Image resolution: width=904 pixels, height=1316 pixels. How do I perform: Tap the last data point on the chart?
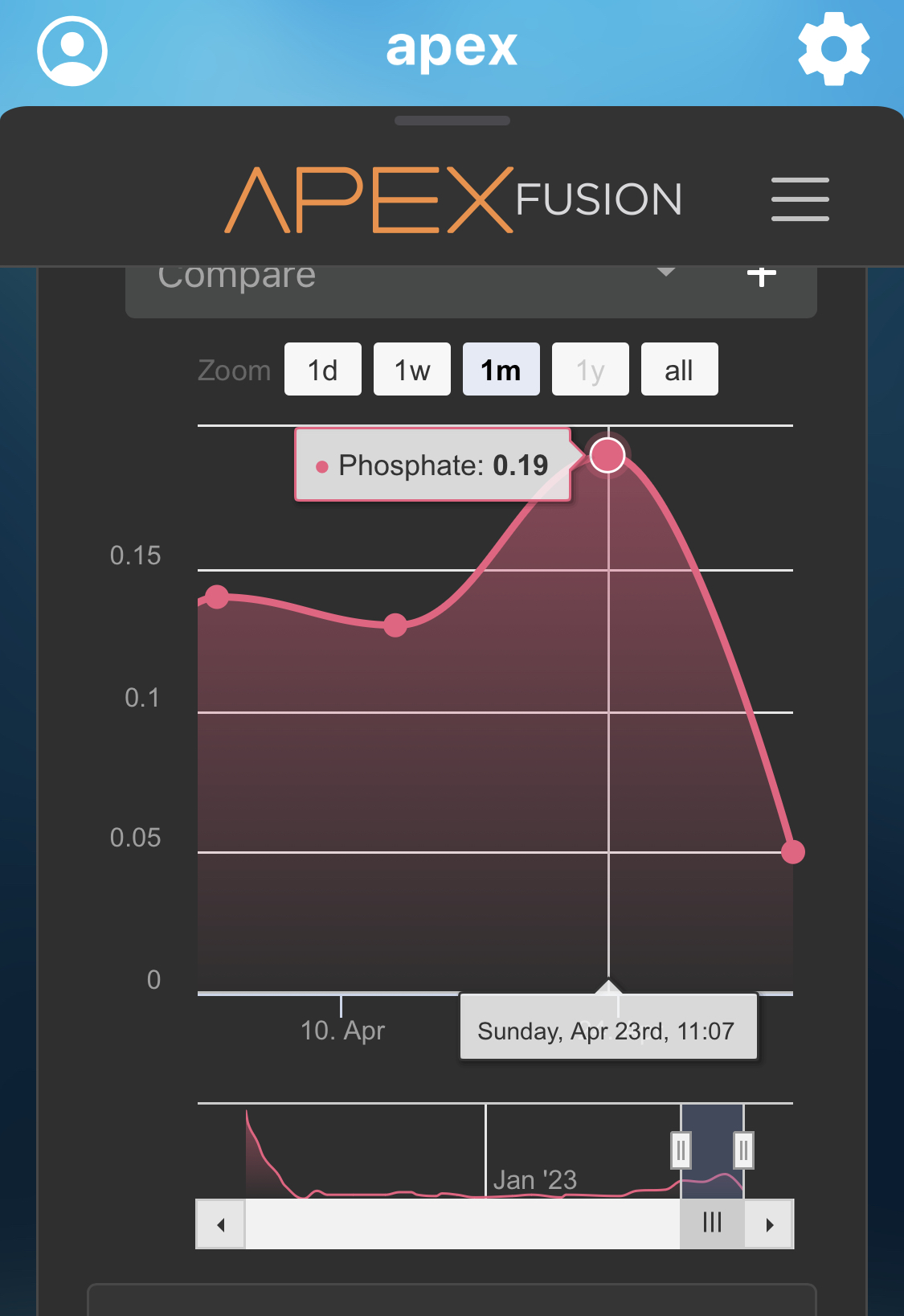click(x=792, y=851)
